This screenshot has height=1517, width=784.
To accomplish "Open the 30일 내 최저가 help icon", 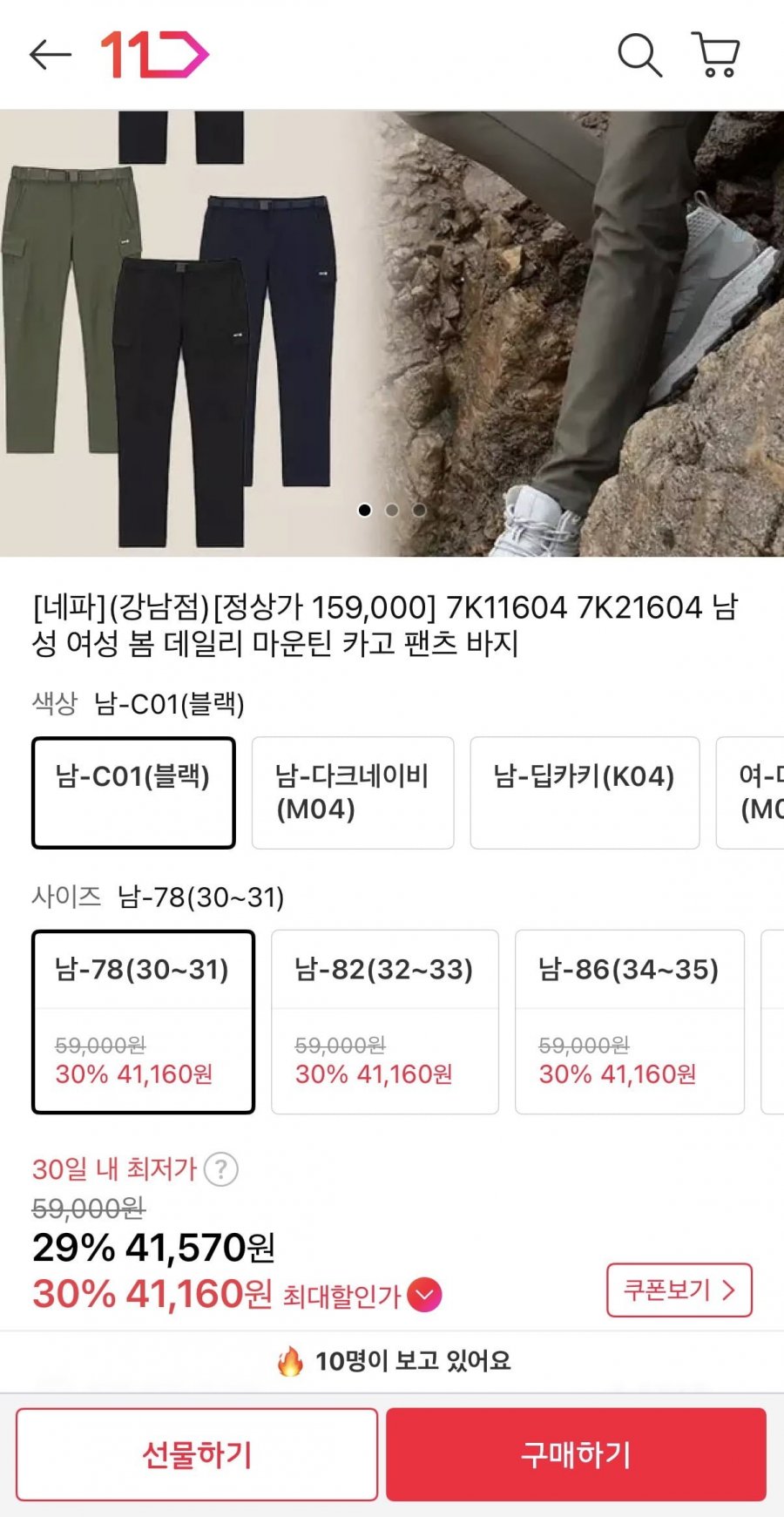I will pyautogui.click(x=221, y=1169).
